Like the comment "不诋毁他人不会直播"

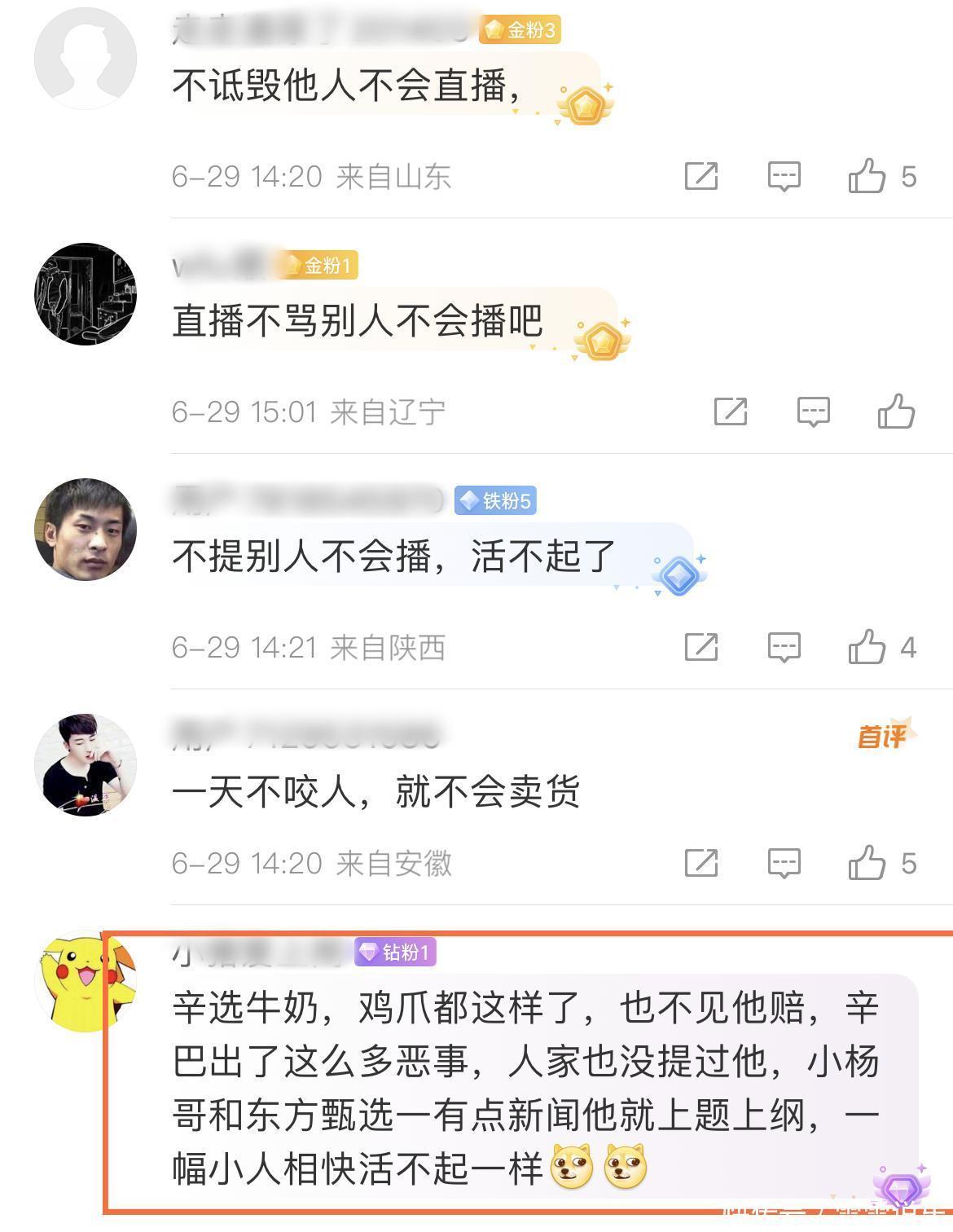click(x=867, y=175)
